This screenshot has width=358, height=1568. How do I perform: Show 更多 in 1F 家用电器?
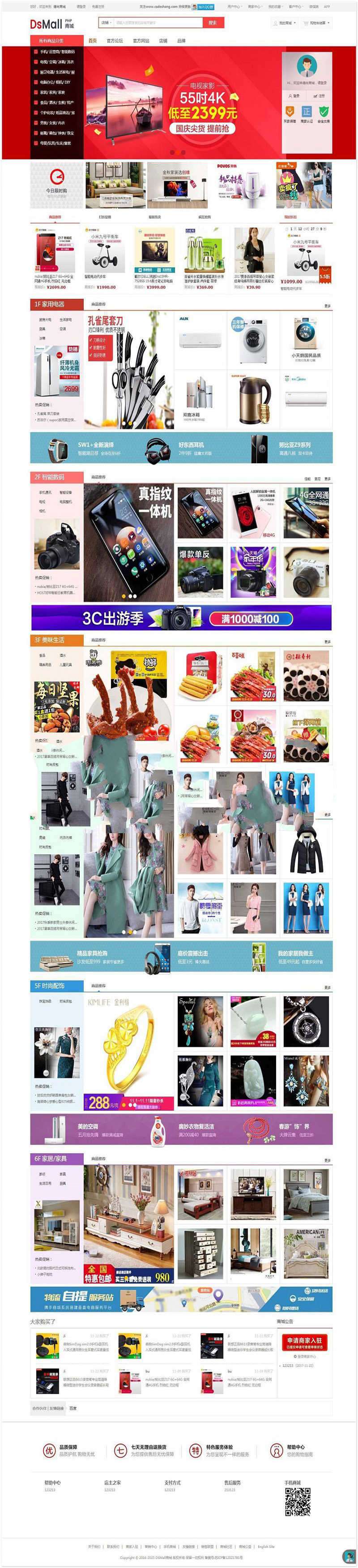click(328, 306)
